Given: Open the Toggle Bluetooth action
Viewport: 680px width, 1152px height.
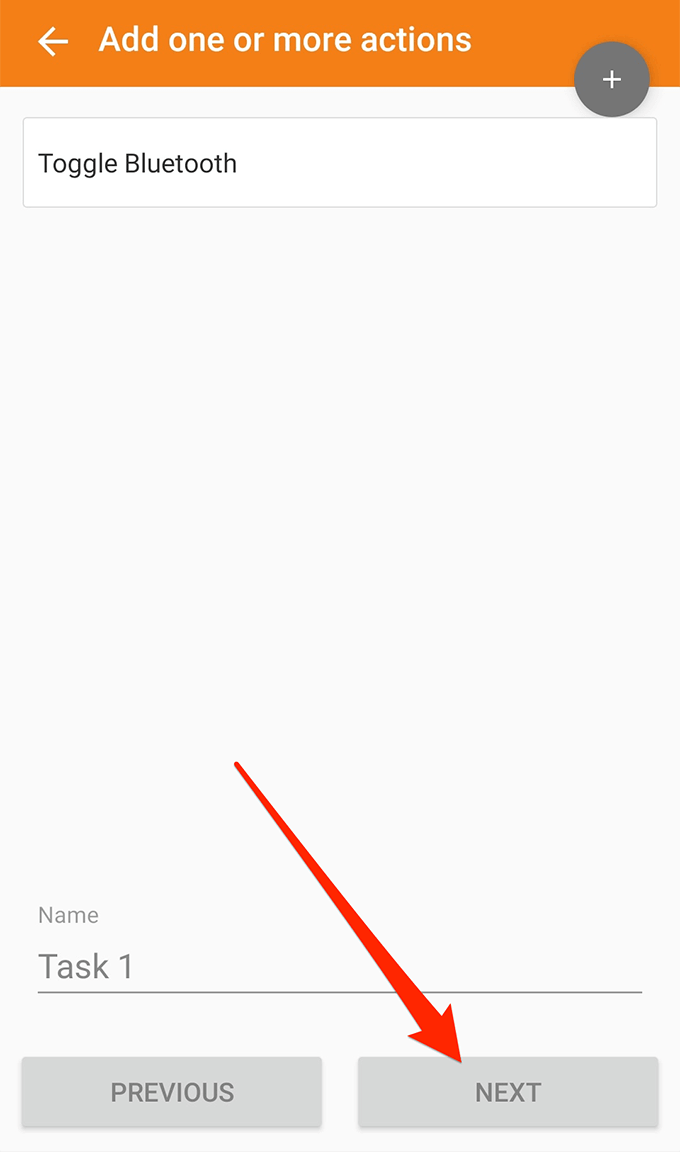Looking at the screenshot, I should coord(340,162).
